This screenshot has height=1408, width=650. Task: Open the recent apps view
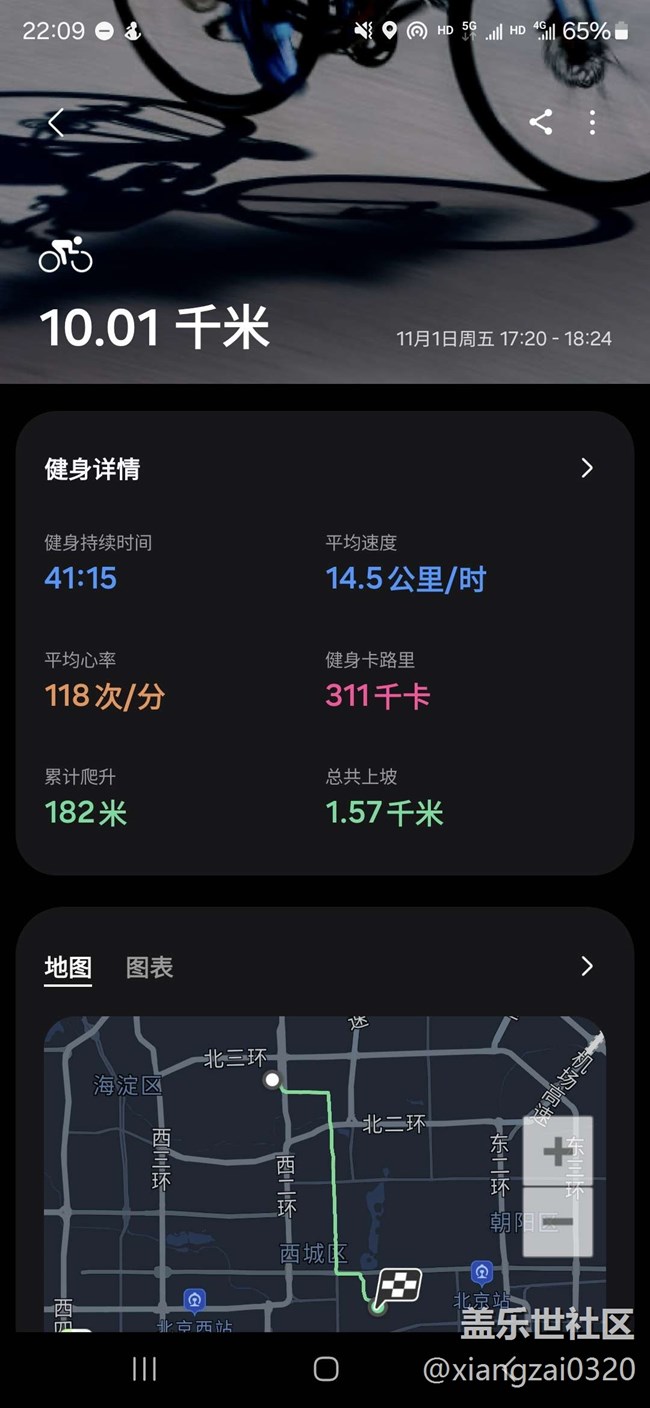point(145,1368)
